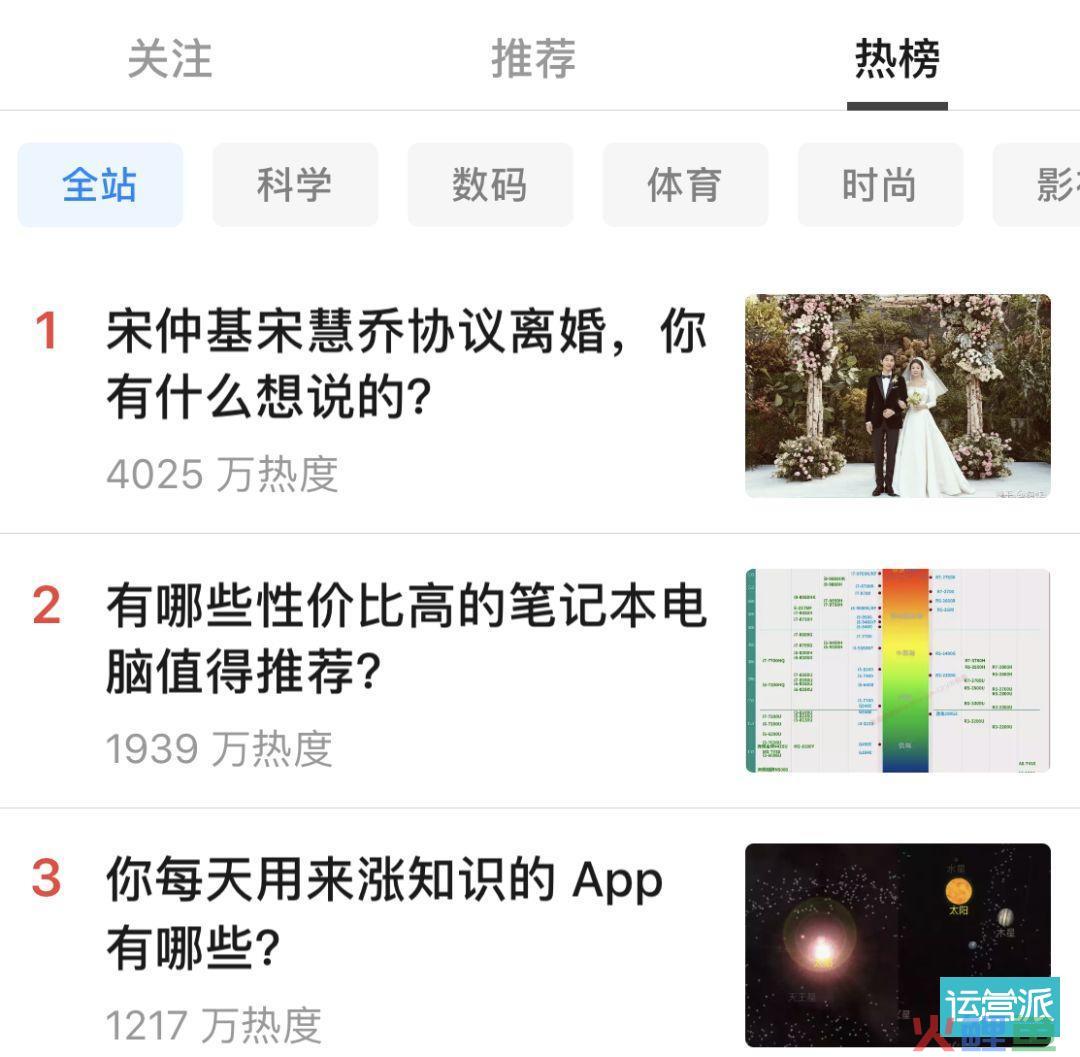This screenshot has height=1057, width=1080.
Task: Tap the wedding photo thumbnail
Action: 897,396
